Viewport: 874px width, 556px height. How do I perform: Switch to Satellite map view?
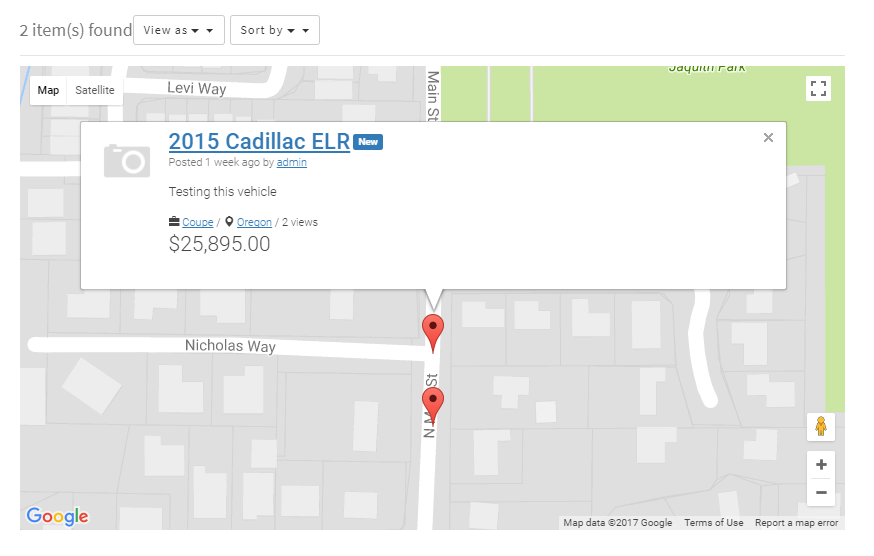[x=95, y=90]
